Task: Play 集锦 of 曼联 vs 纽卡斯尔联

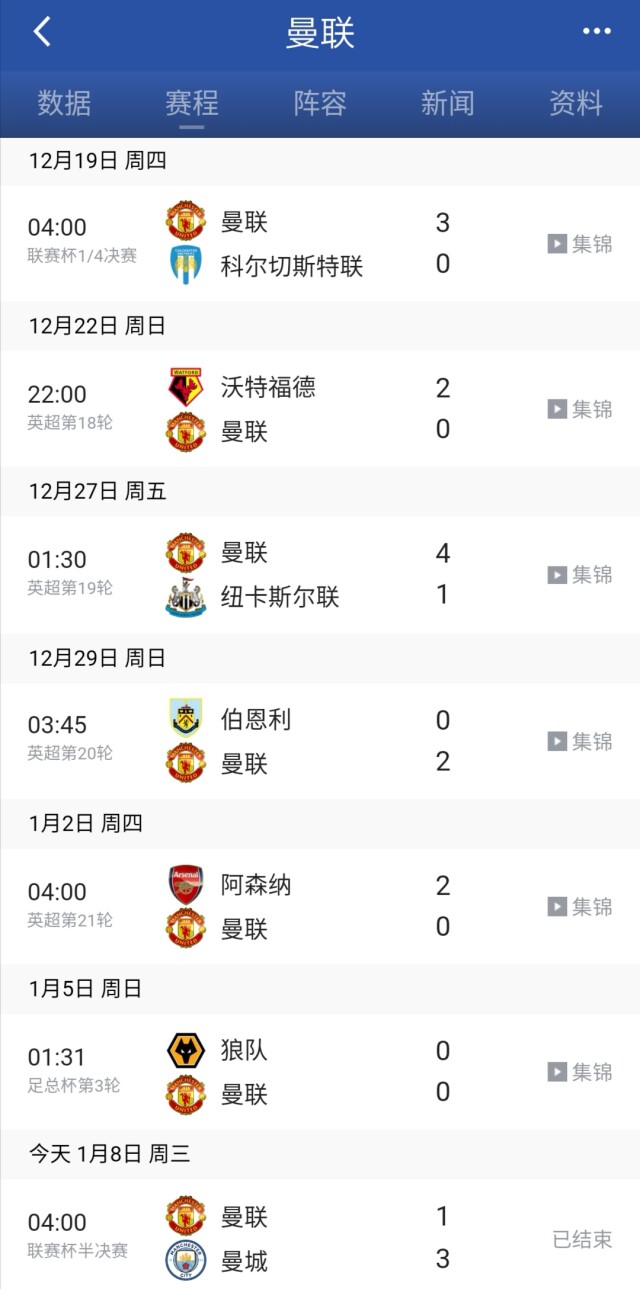Action: pyautogui.click(x=580, y=575)
